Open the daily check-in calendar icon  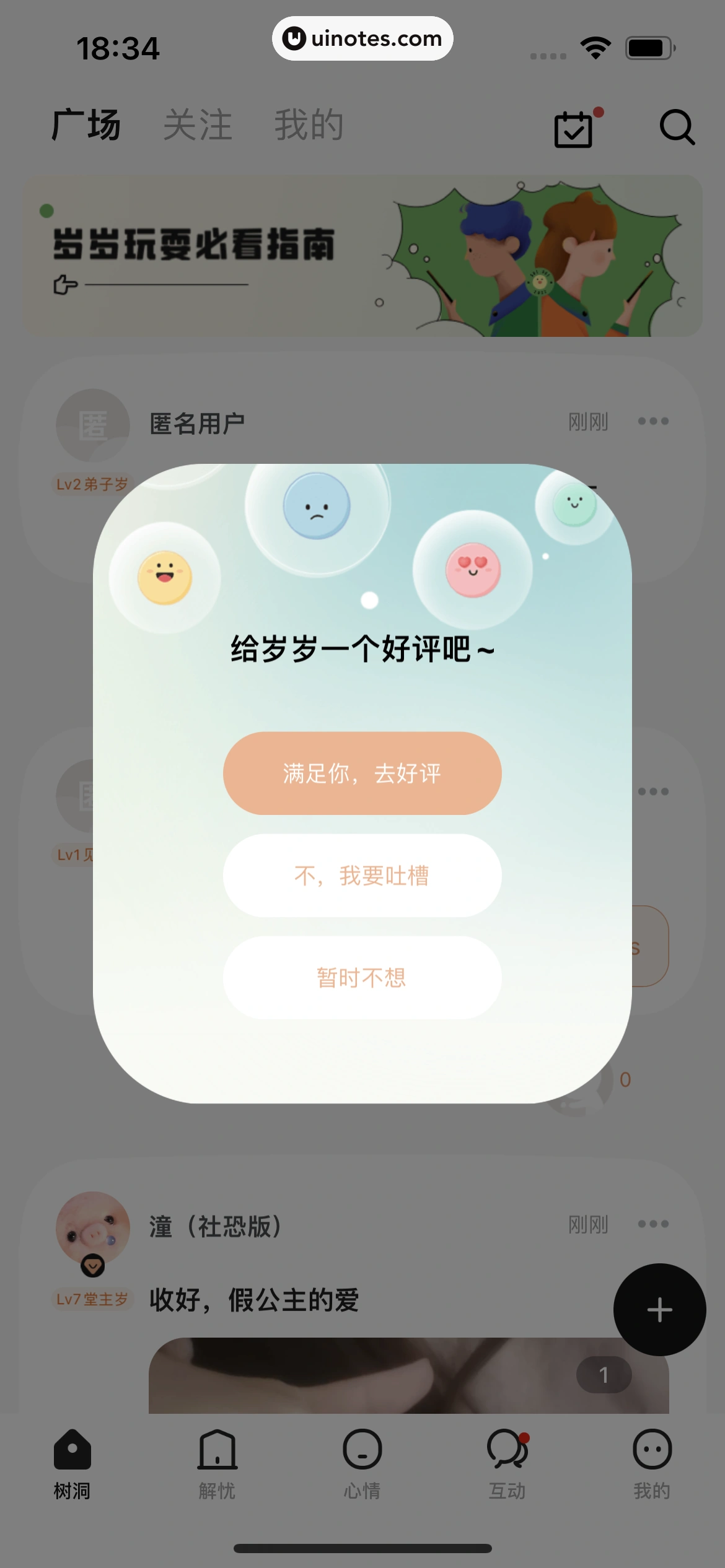click(x=574, y=129)
